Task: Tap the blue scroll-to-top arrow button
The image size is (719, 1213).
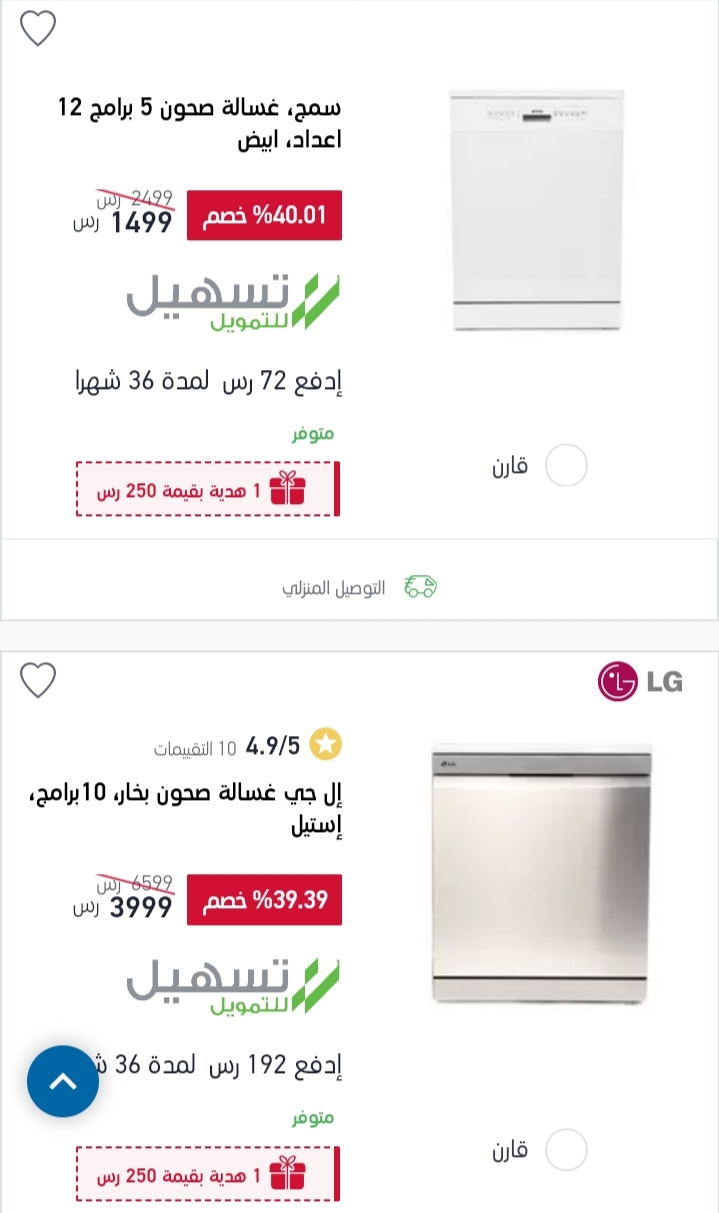Action: [63, 1081]
